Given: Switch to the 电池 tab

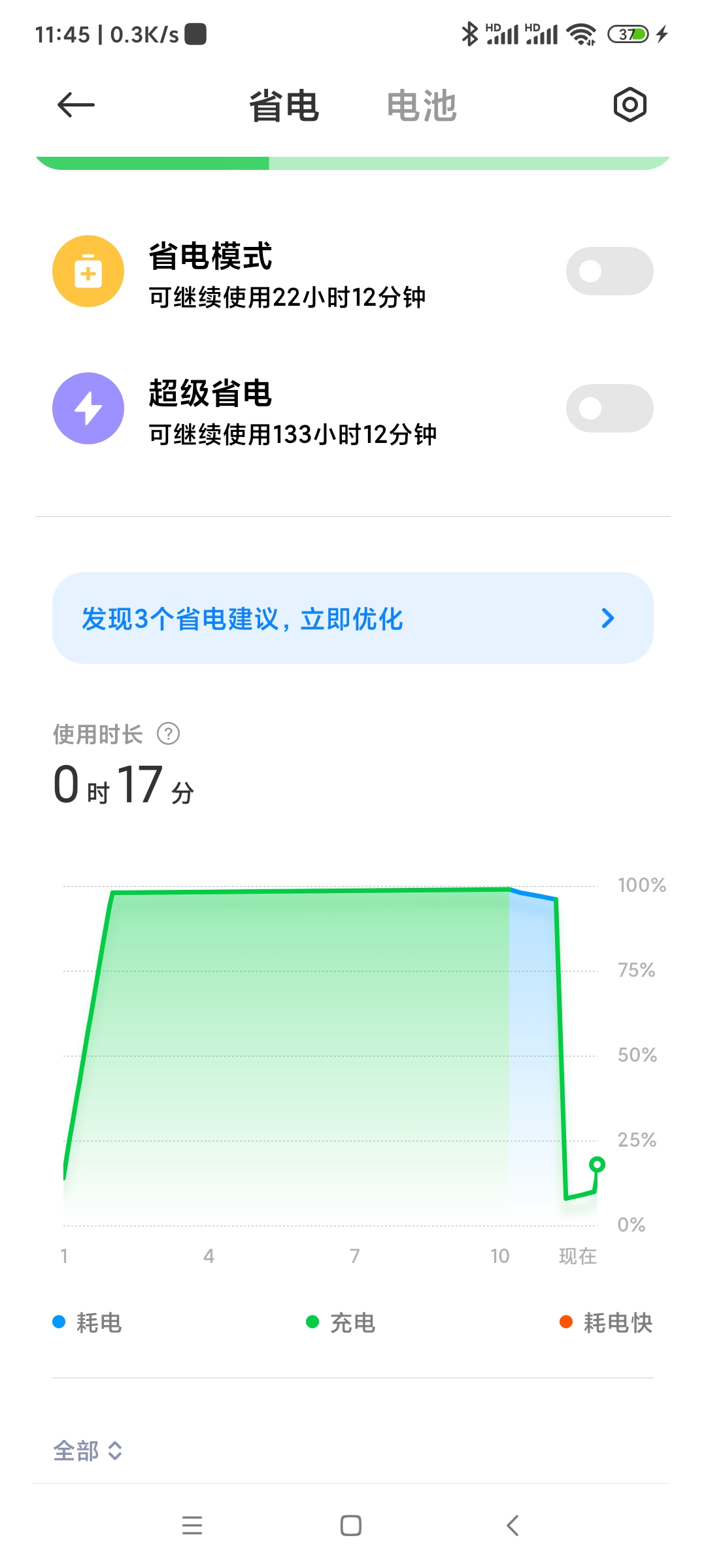Looking at the screenshot, I should (422, 106).
